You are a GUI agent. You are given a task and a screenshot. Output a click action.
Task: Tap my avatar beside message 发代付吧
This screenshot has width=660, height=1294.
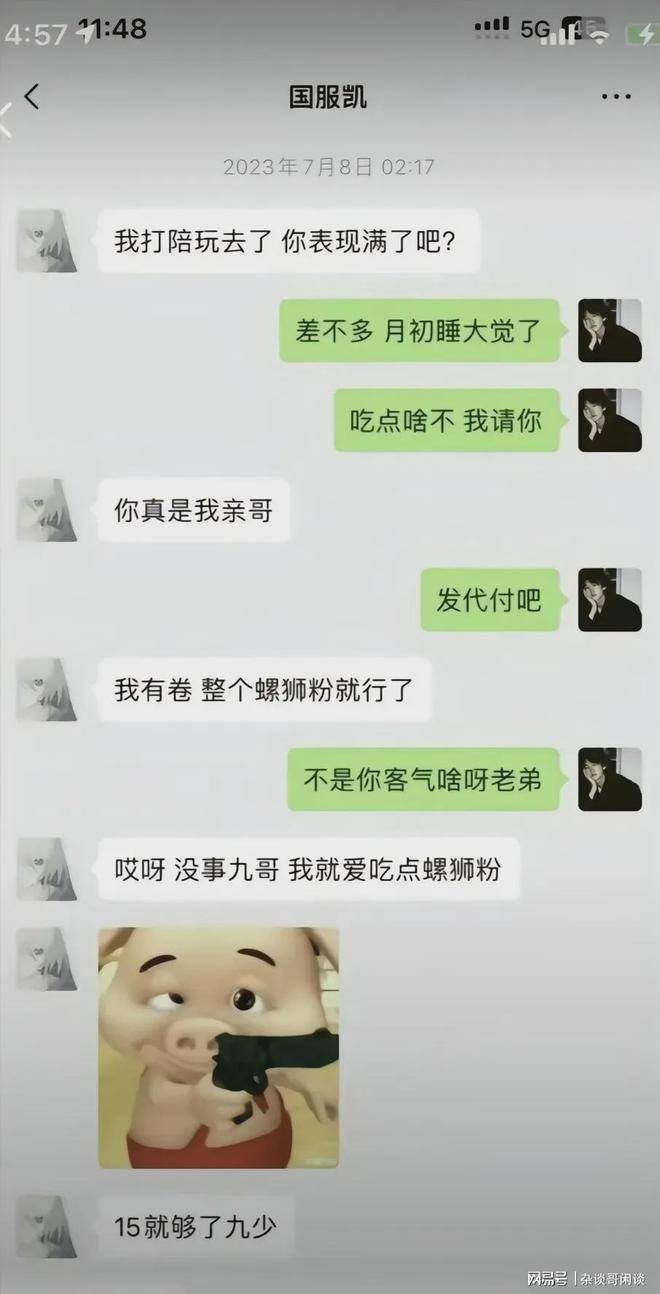(609, 600)
